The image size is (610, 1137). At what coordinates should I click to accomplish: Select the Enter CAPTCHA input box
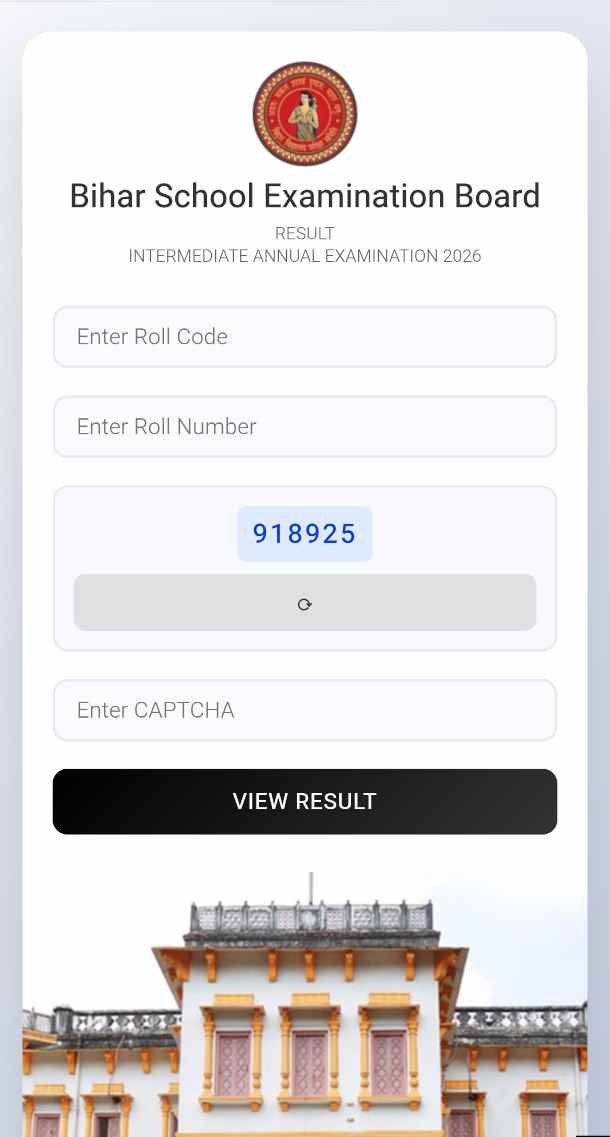(304, 711)
